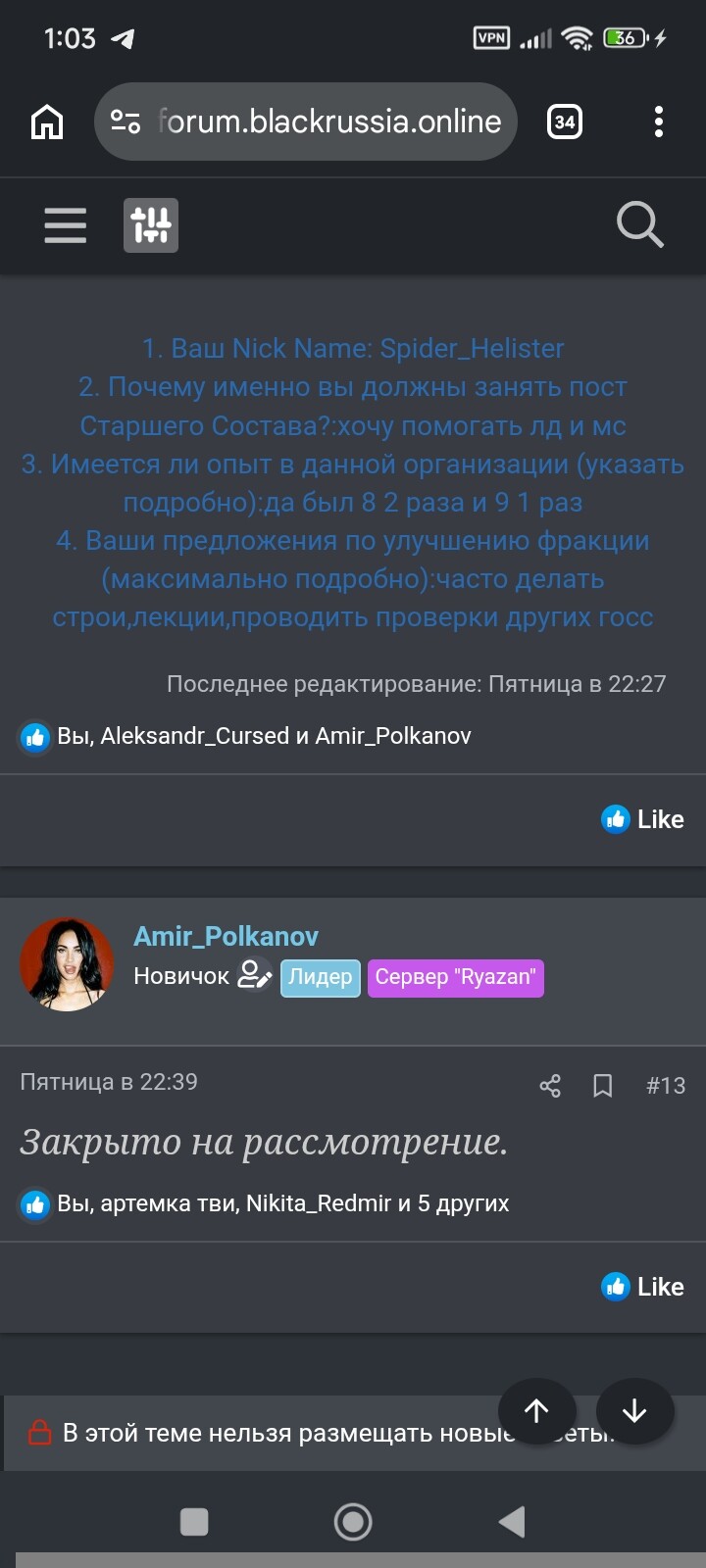Screen dimensions: 706x1568
Task: Open the forum search
Action: point(639,225)
